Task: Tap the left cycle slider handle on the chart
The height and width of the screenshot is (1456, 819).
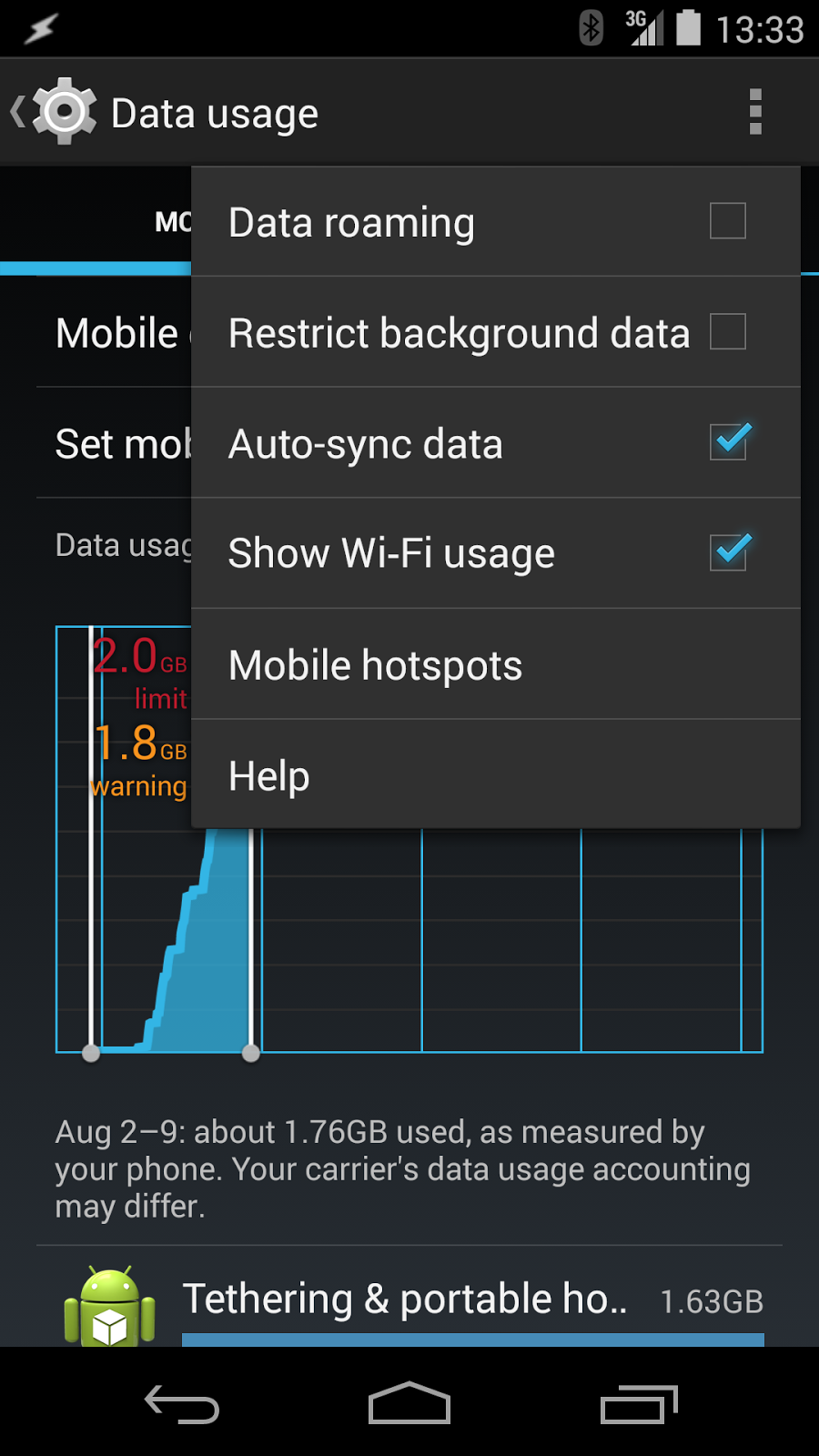Action: pyautogui.click(x=91, y=1053)
